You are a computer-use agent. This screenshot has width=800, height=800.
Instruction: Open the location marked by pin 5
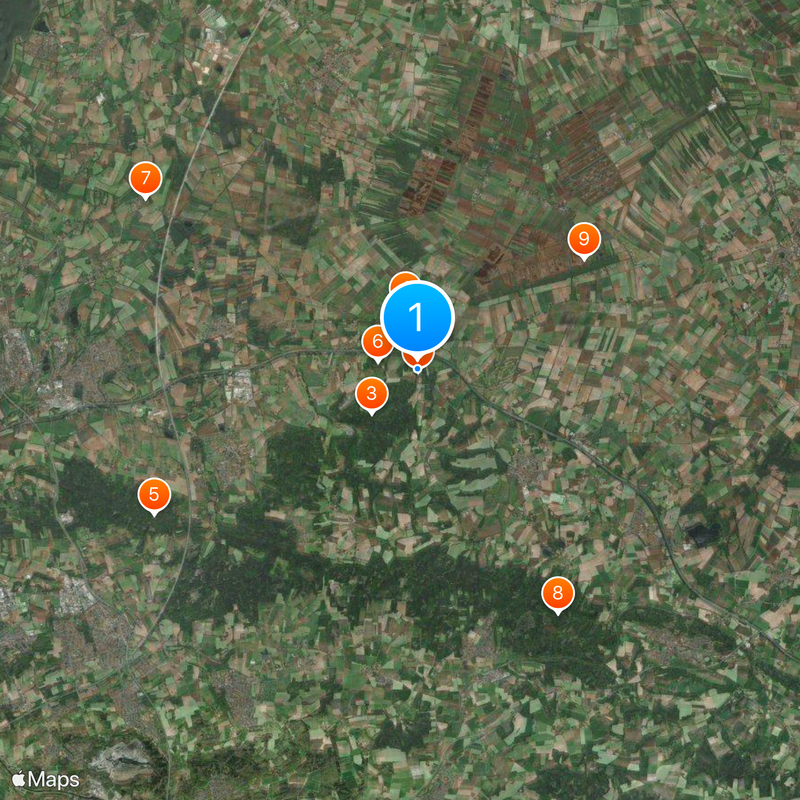[x=154, y=493]
